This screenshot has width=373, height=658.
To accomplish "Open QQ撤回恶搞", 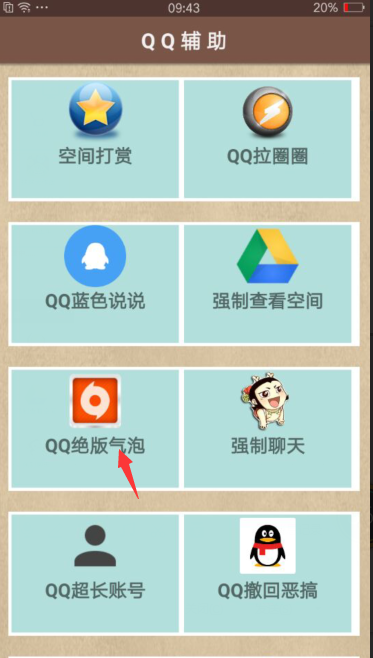I will pos(267,573).
